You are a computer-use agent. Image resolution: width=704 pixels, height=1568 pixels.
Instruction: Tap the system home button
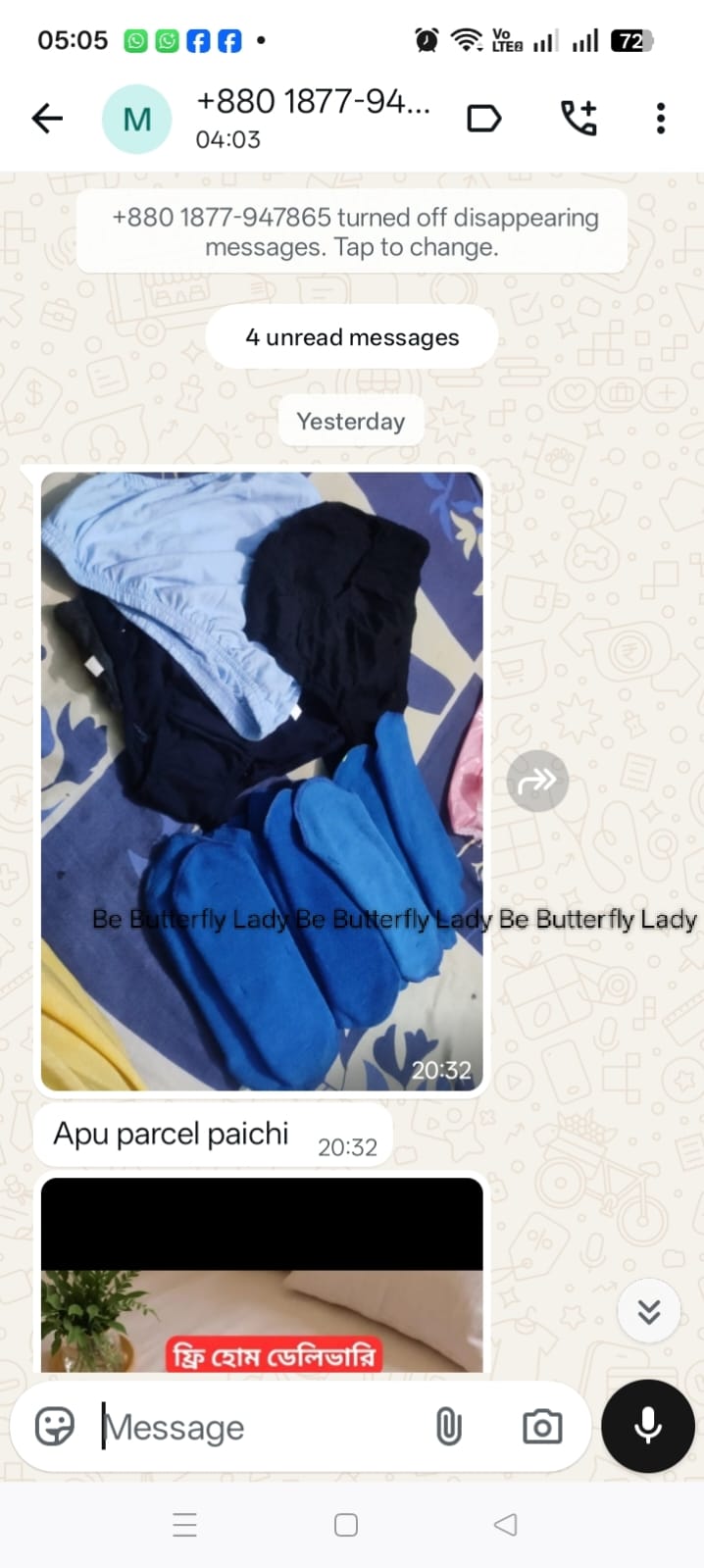(x=346, y=1525)
